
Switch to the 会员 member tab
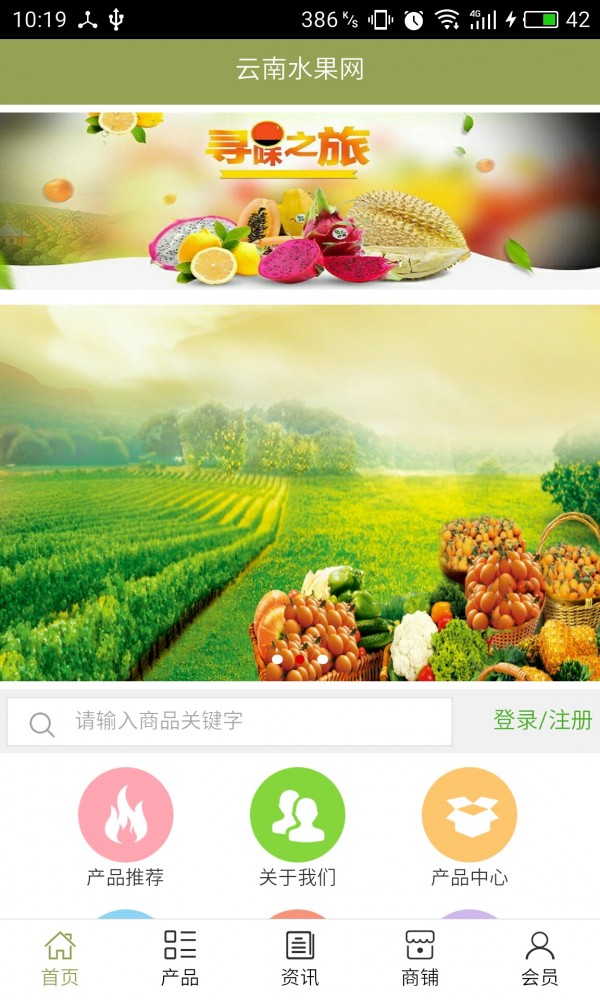pyautogui.click(x=540, y=958)
